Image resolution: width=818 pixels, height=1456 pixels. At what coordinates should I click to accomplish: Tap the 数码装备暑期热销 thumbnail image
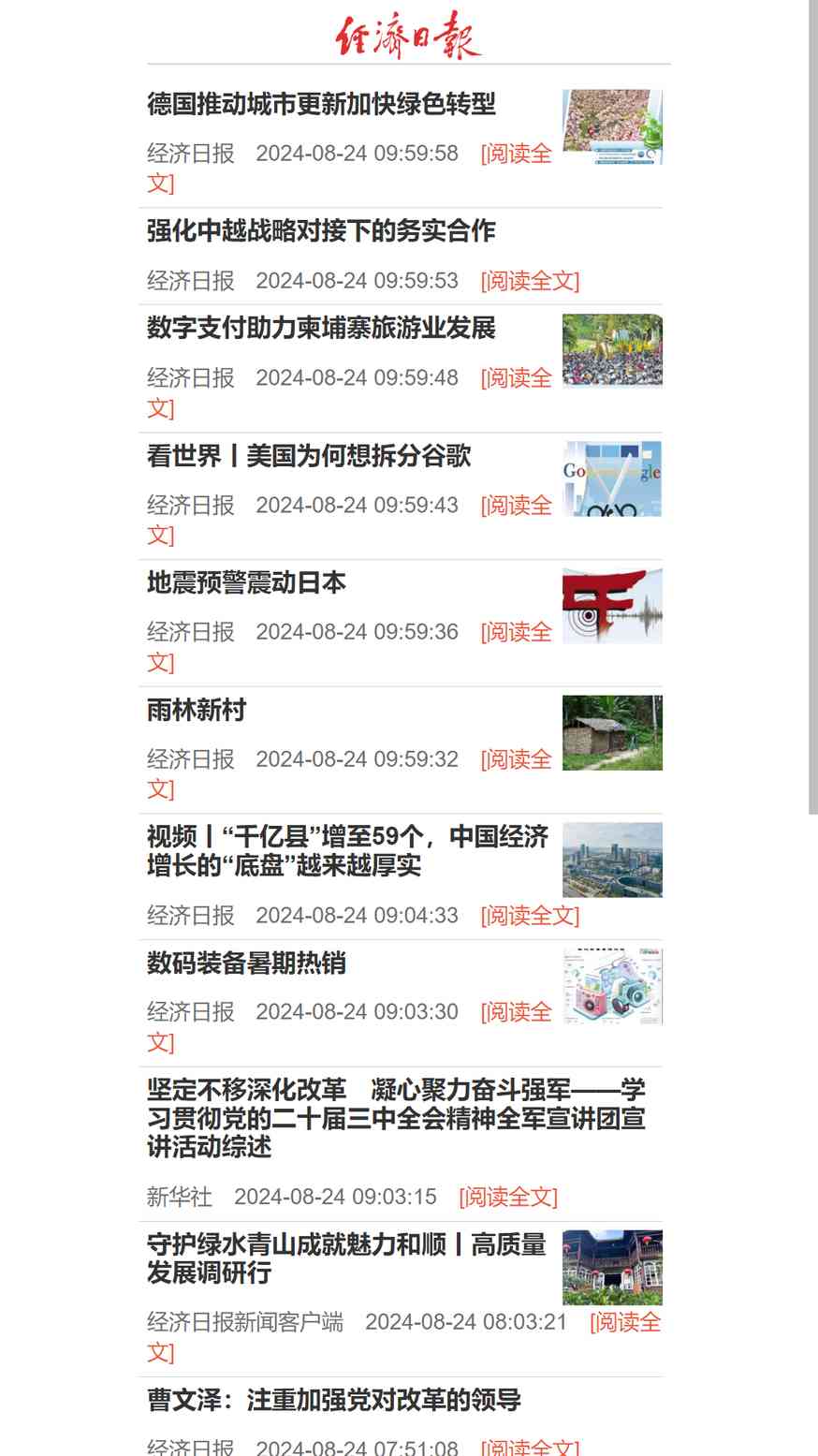[x=612, y=987]
